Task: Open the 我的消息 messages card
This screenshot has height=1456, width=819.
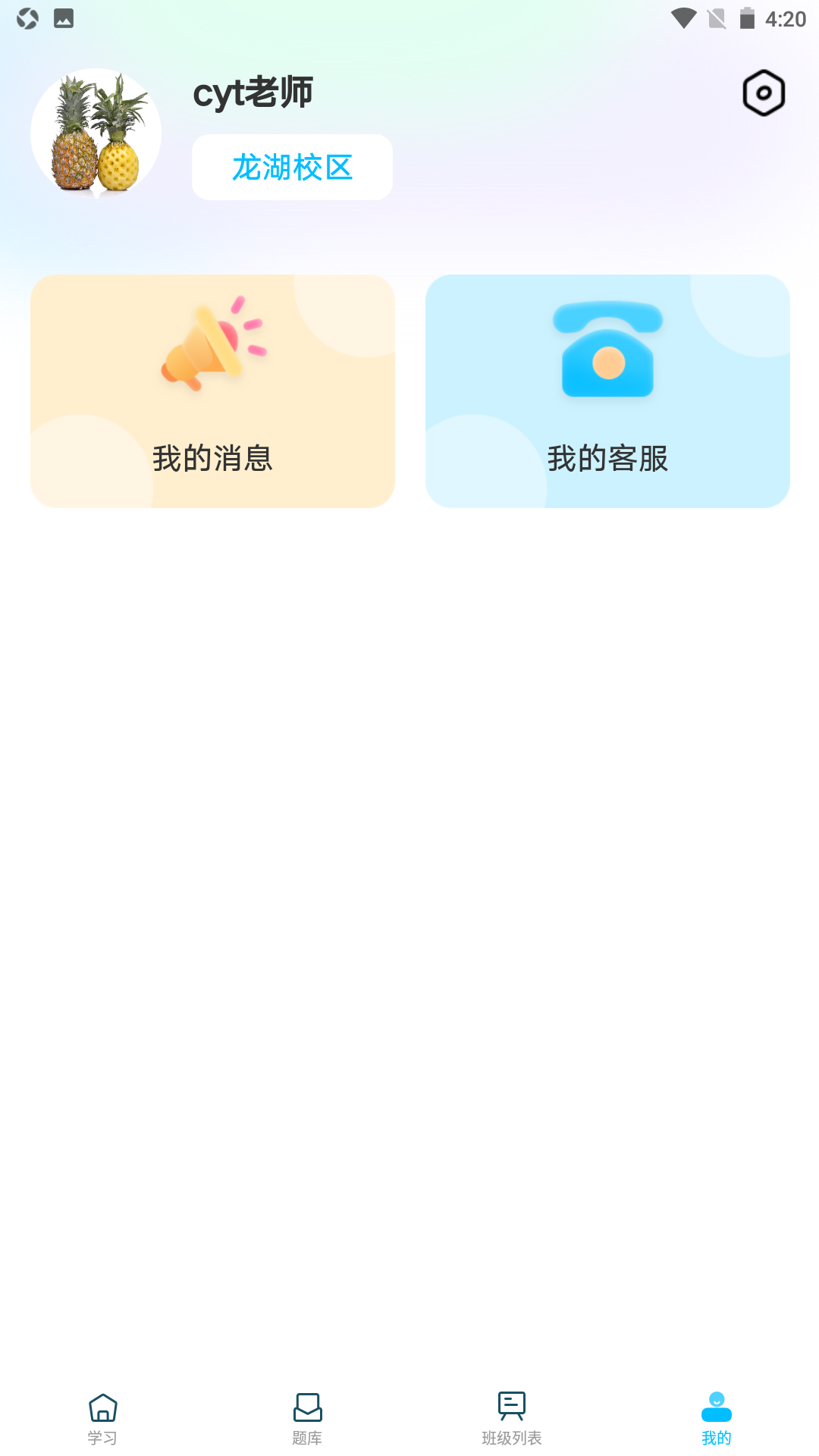Action: pos(212,391)
